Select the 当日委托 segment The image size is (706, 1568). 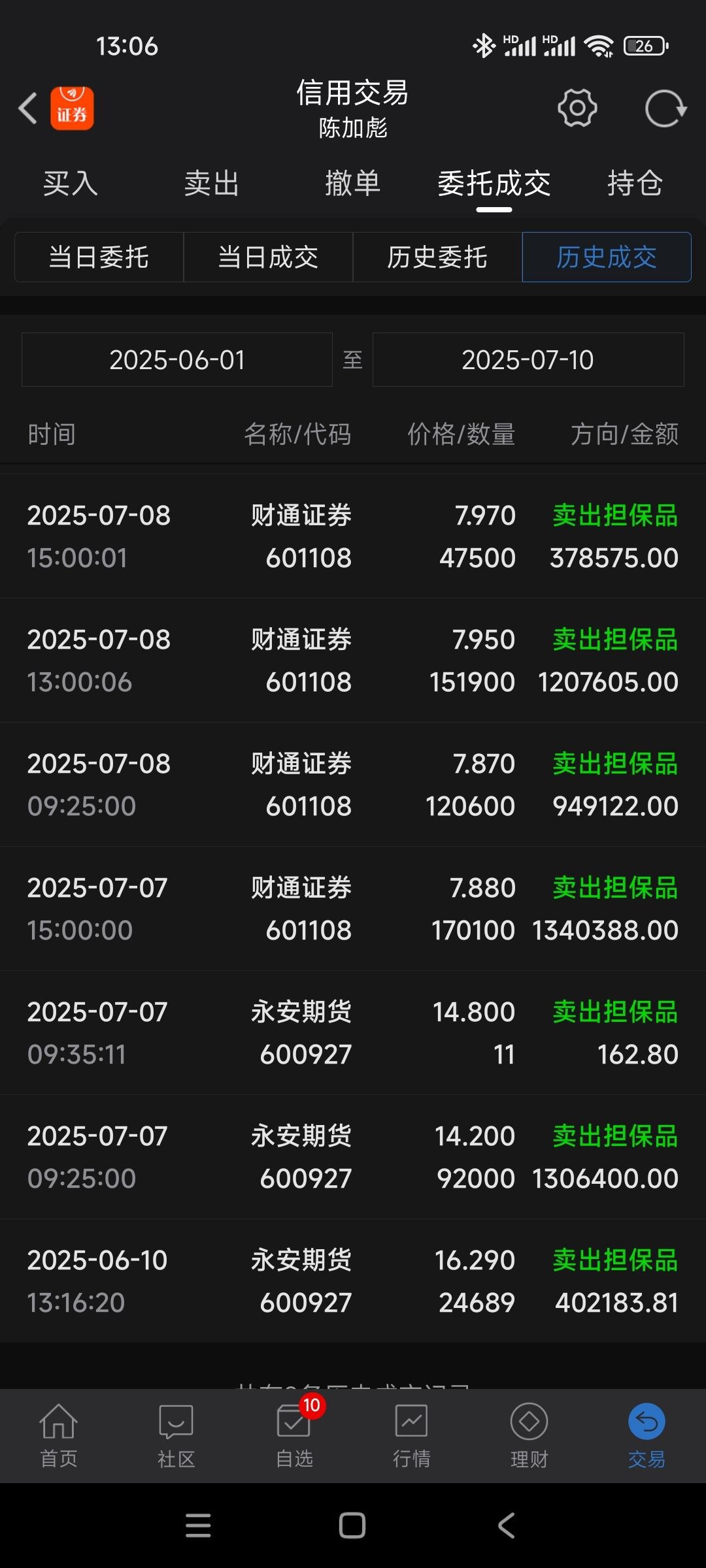pyautogui.click(x=99, y=257)
